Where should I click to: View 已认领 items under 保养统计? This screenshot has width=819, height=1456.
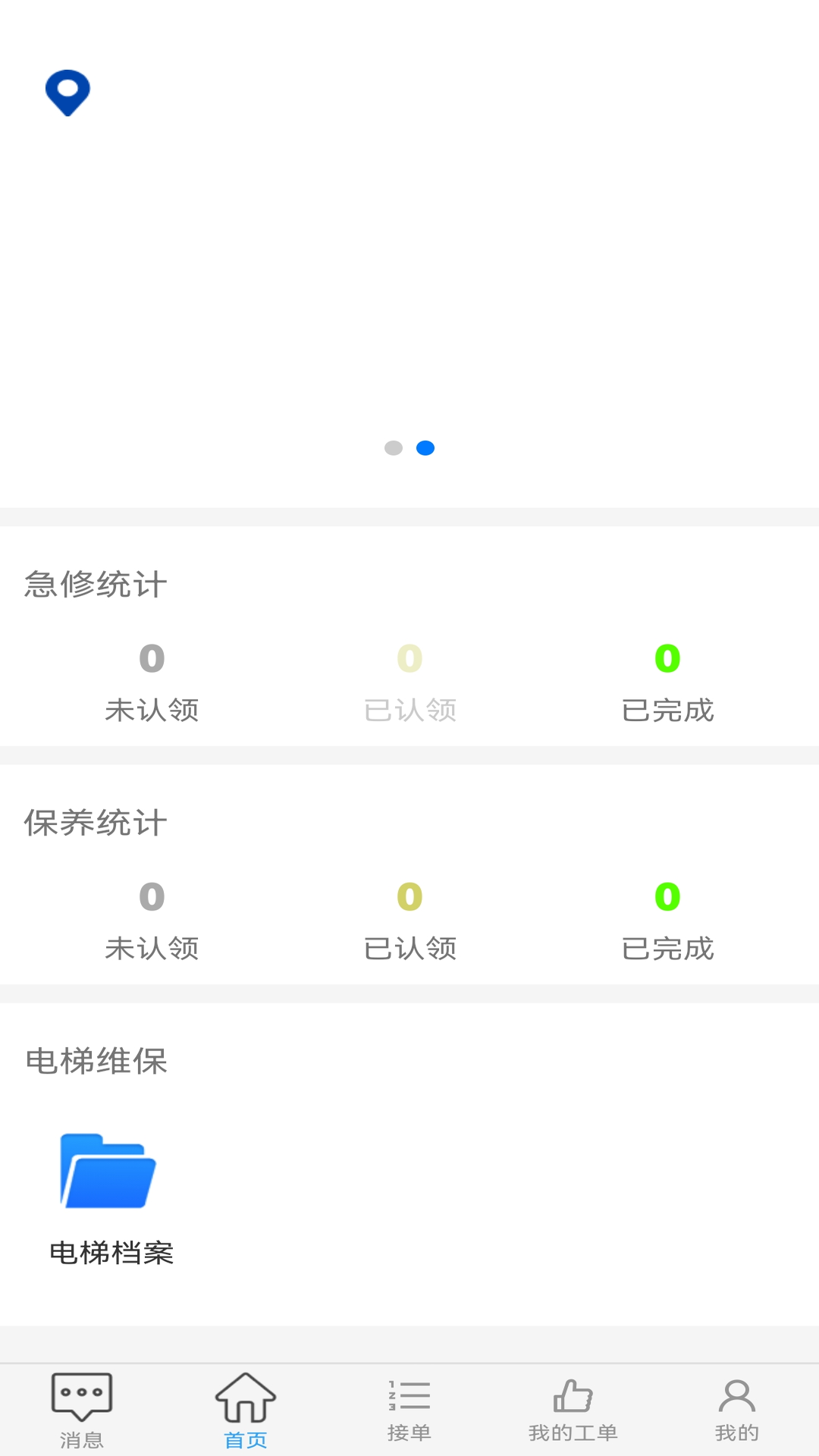point(409,921)
